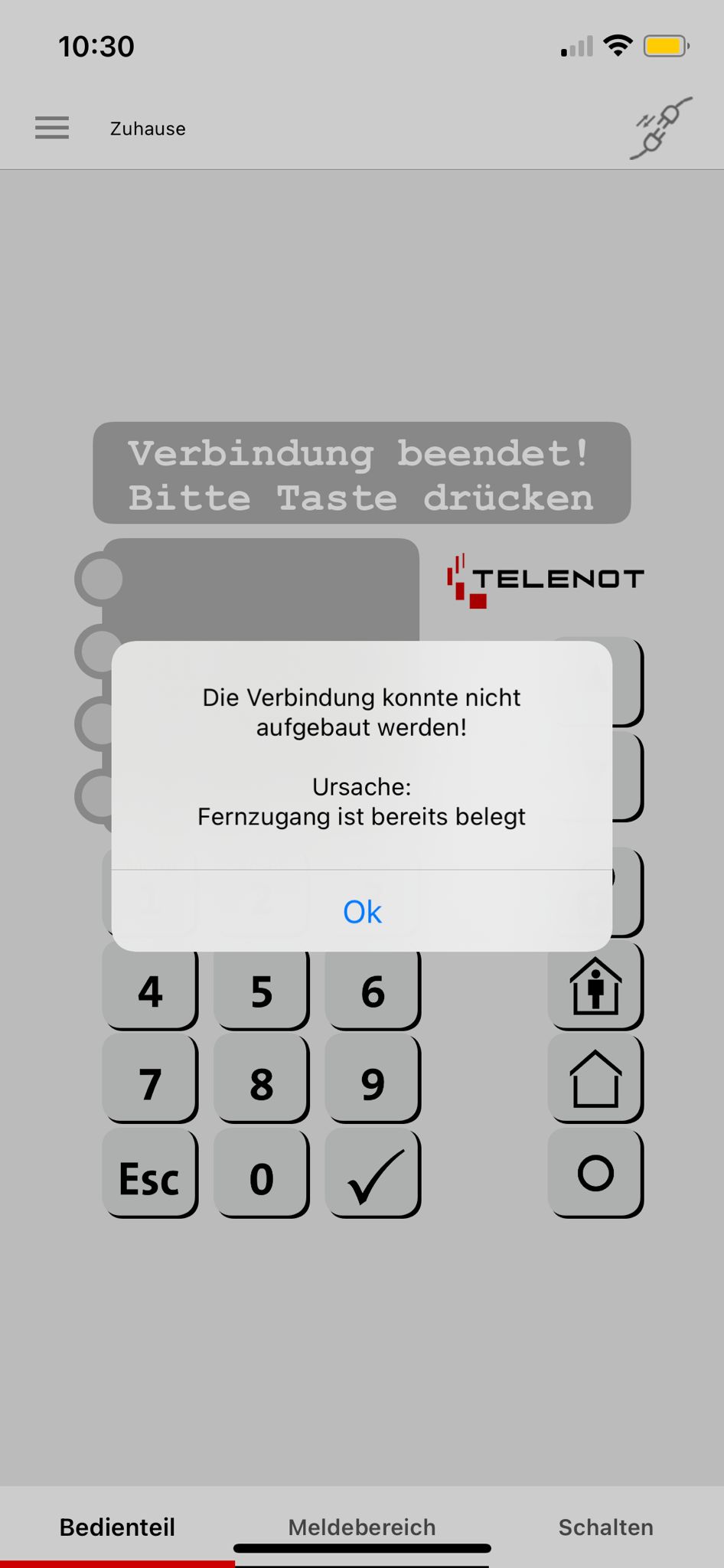Image resolution: width=724 pixels, height=1568 pixels.
Task: Select the Bedienteil tab
Action: [x=117, y=1527]
